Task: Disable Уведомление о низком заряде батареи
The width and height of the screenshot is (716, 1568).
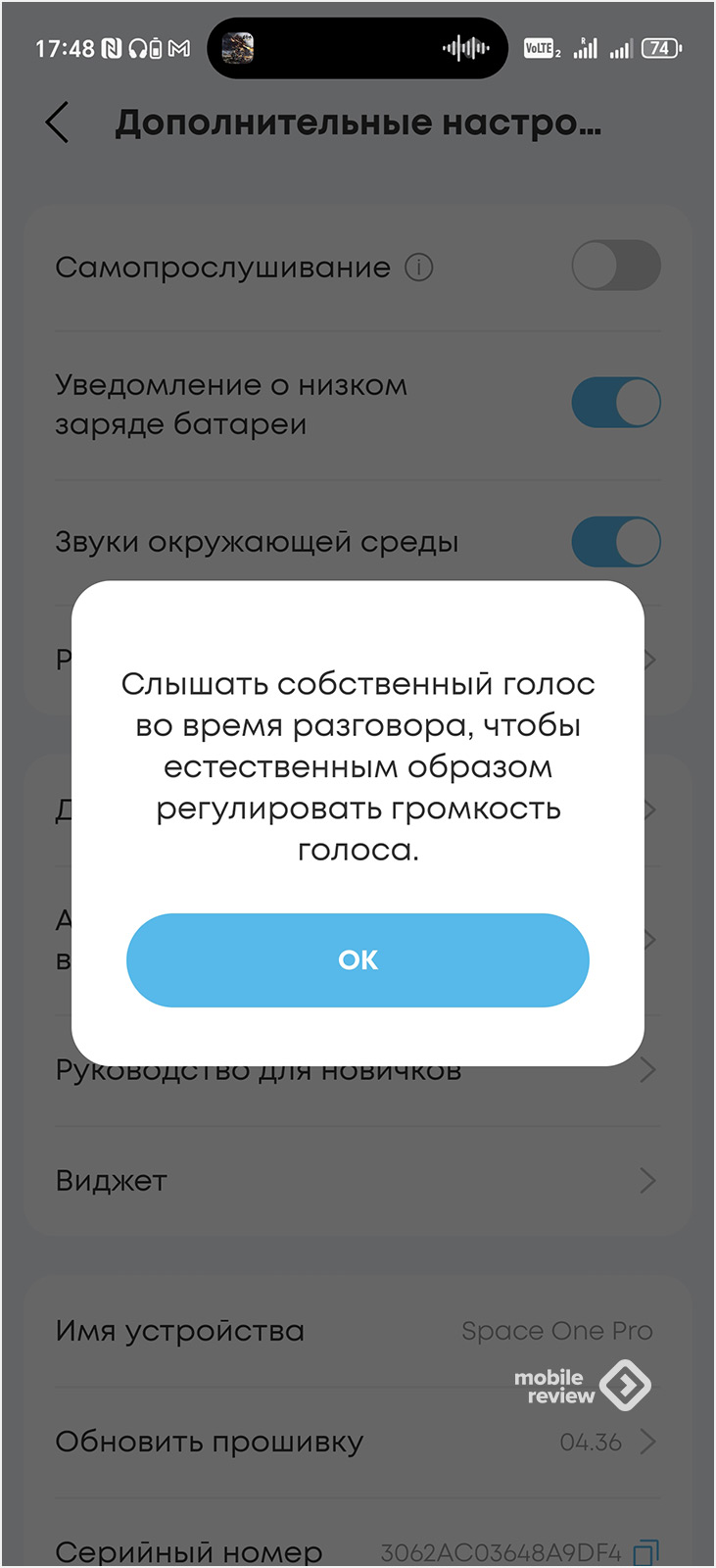Action: click(616, 403)
